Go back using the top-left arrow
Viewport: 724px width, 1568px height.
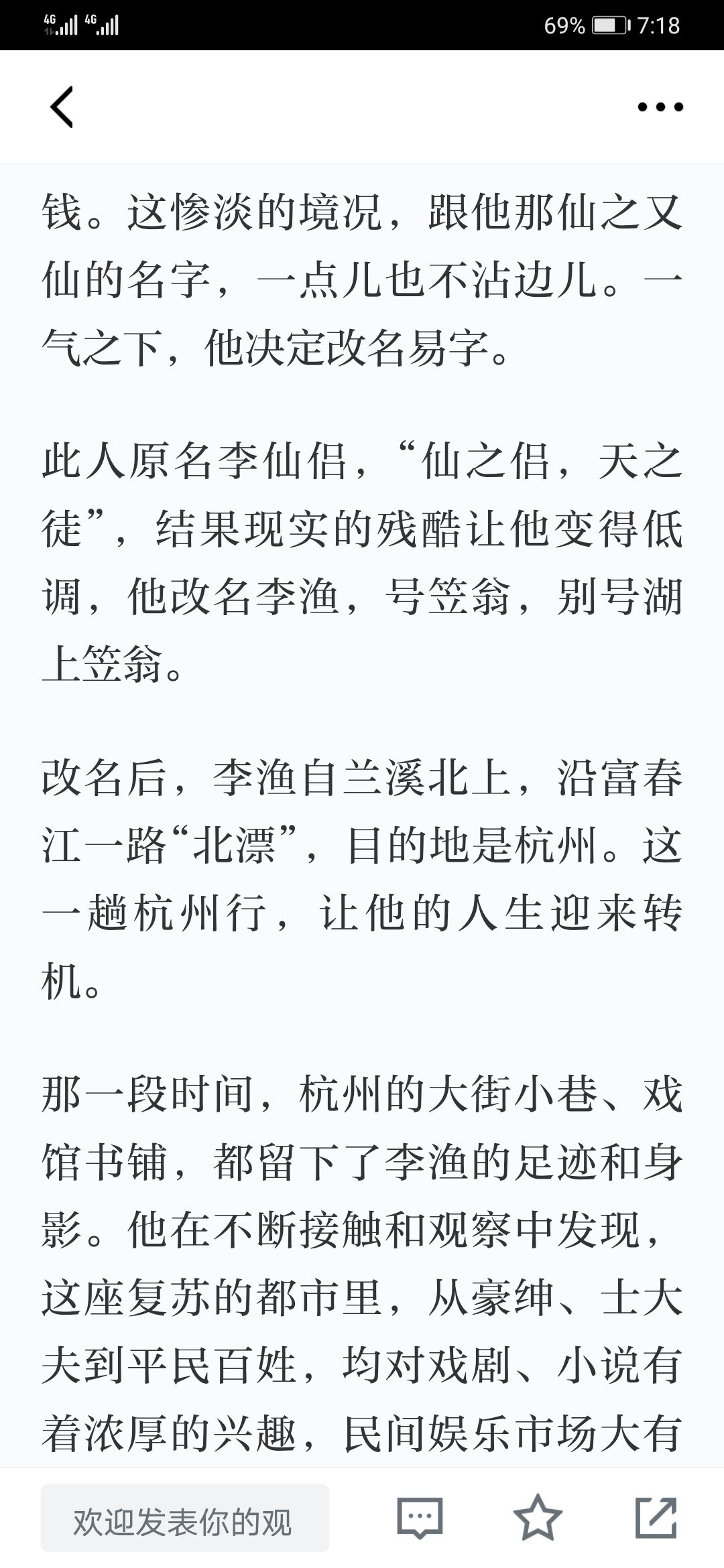[x=62, y=107]
